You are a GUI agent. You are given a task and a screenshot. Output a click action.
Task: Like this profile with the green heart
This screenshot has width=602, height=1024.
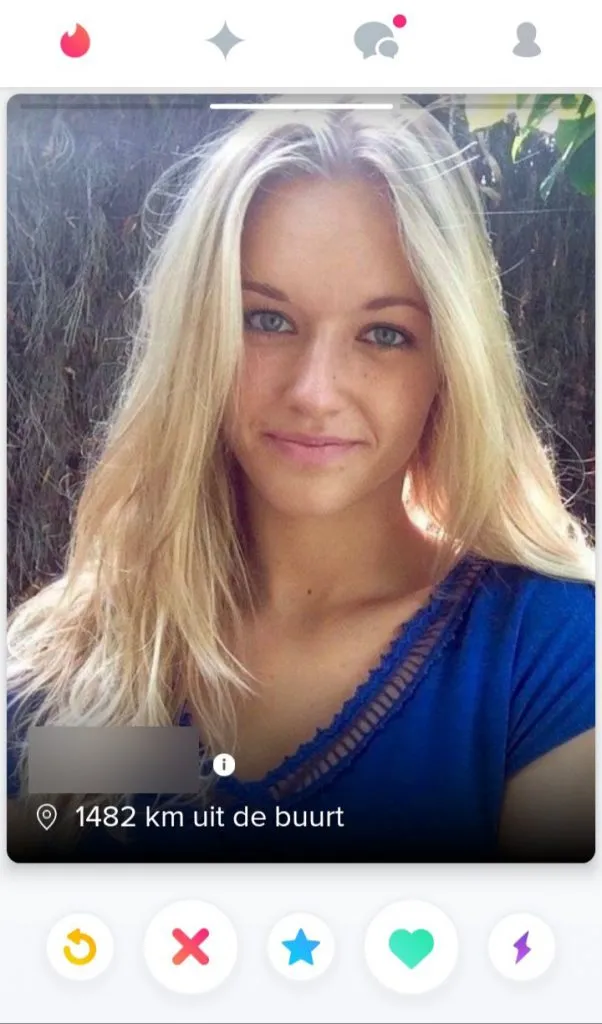coord(411,946)
